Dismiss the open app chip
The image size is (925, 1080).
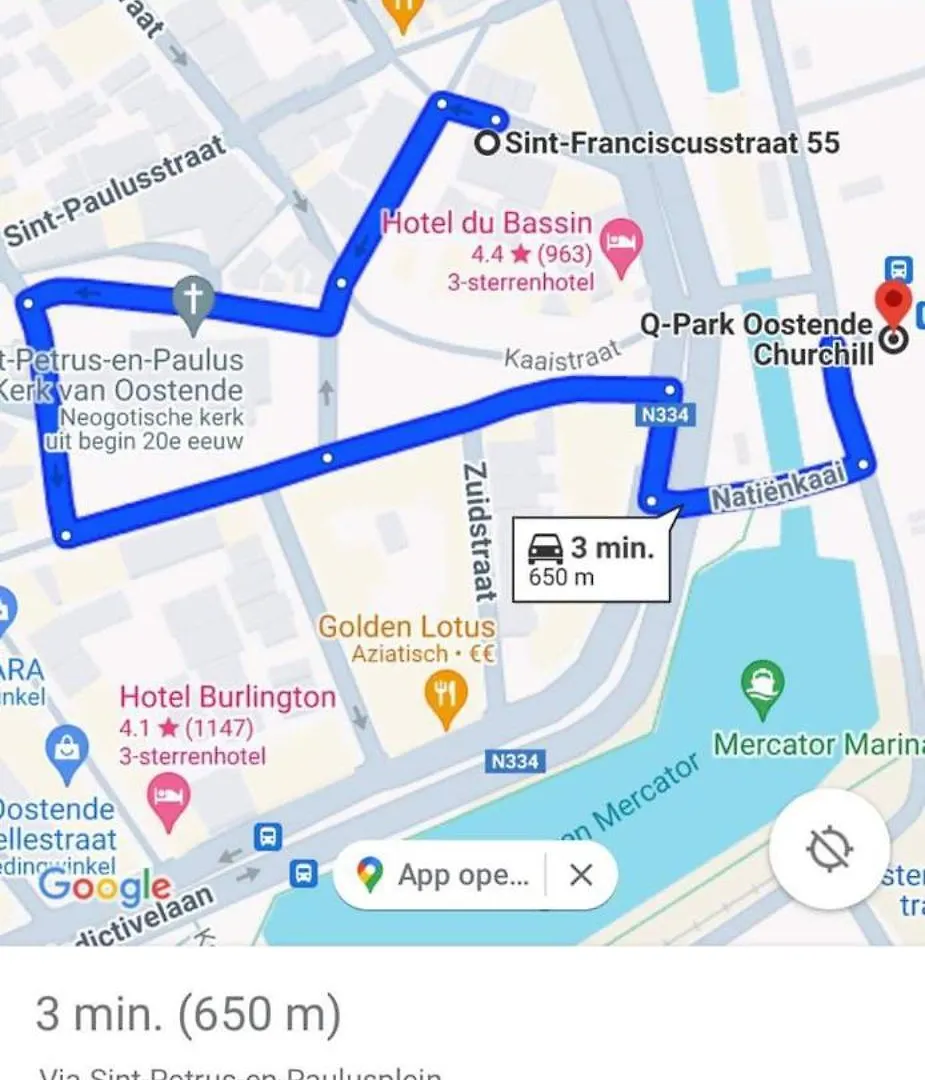coord(580,876)
